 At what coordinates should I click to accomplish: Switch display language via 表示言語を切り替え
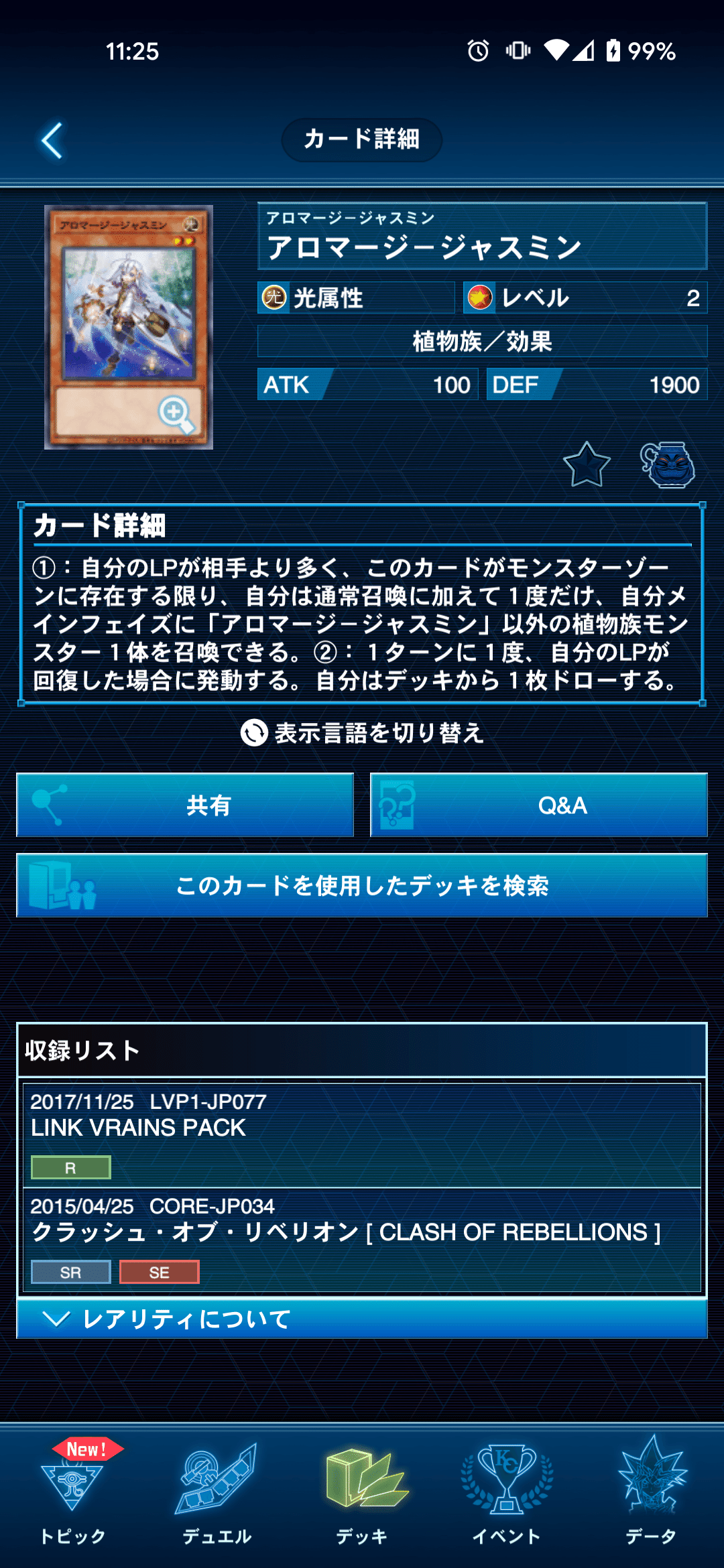click(362, 733)
